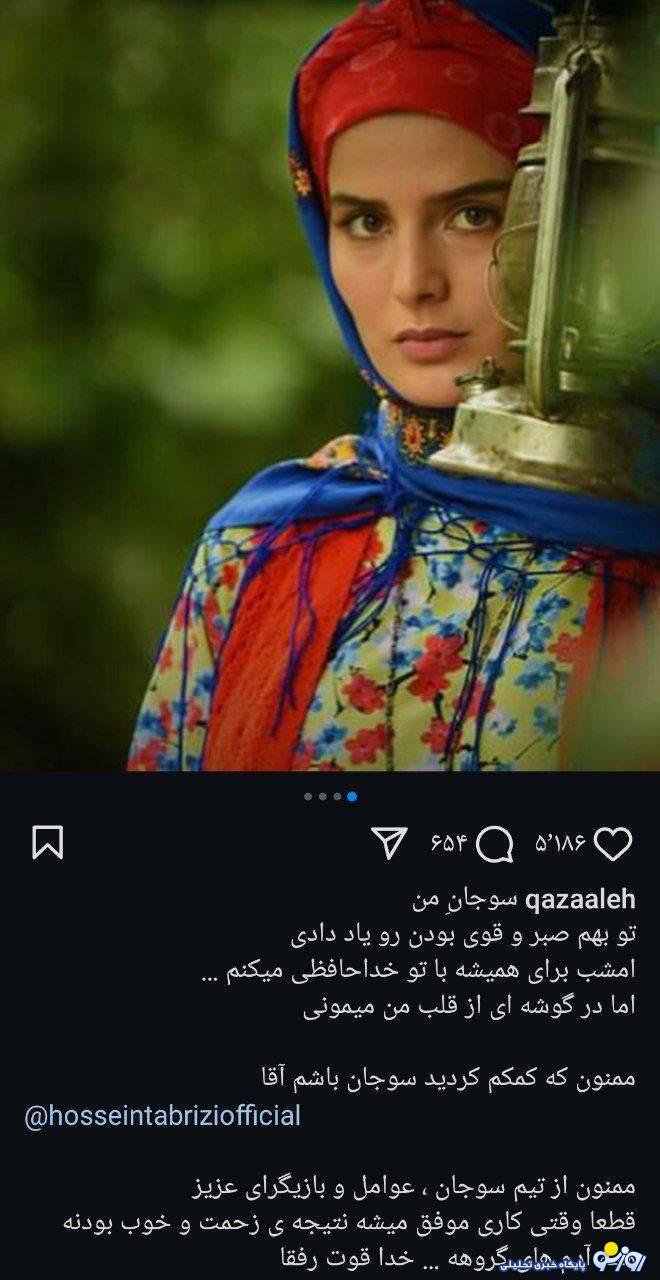Bookmark this post to saved

pyautogui.click(x=47, y=842)
